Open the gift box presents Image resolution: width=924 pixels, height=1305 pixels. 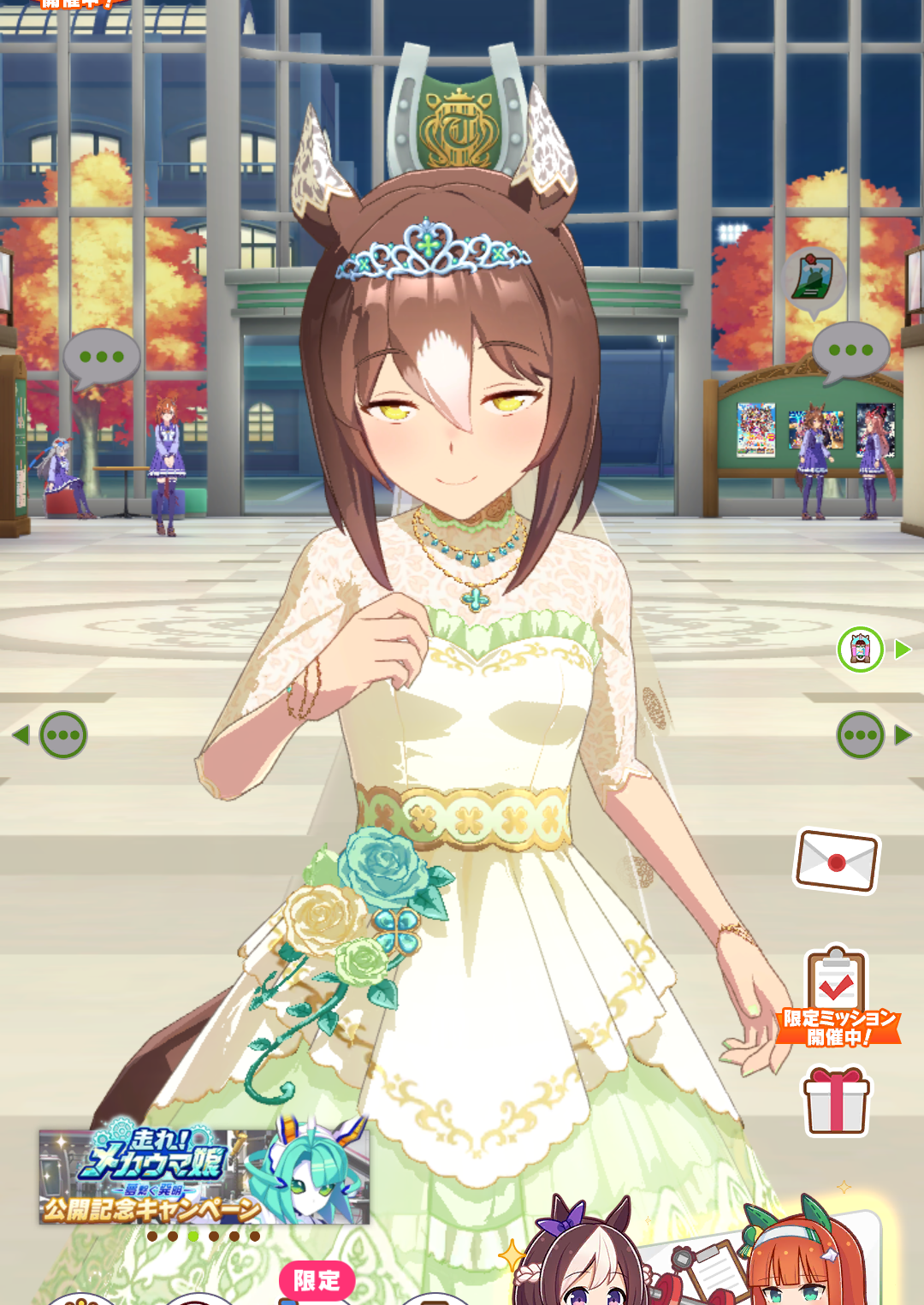836,1102
